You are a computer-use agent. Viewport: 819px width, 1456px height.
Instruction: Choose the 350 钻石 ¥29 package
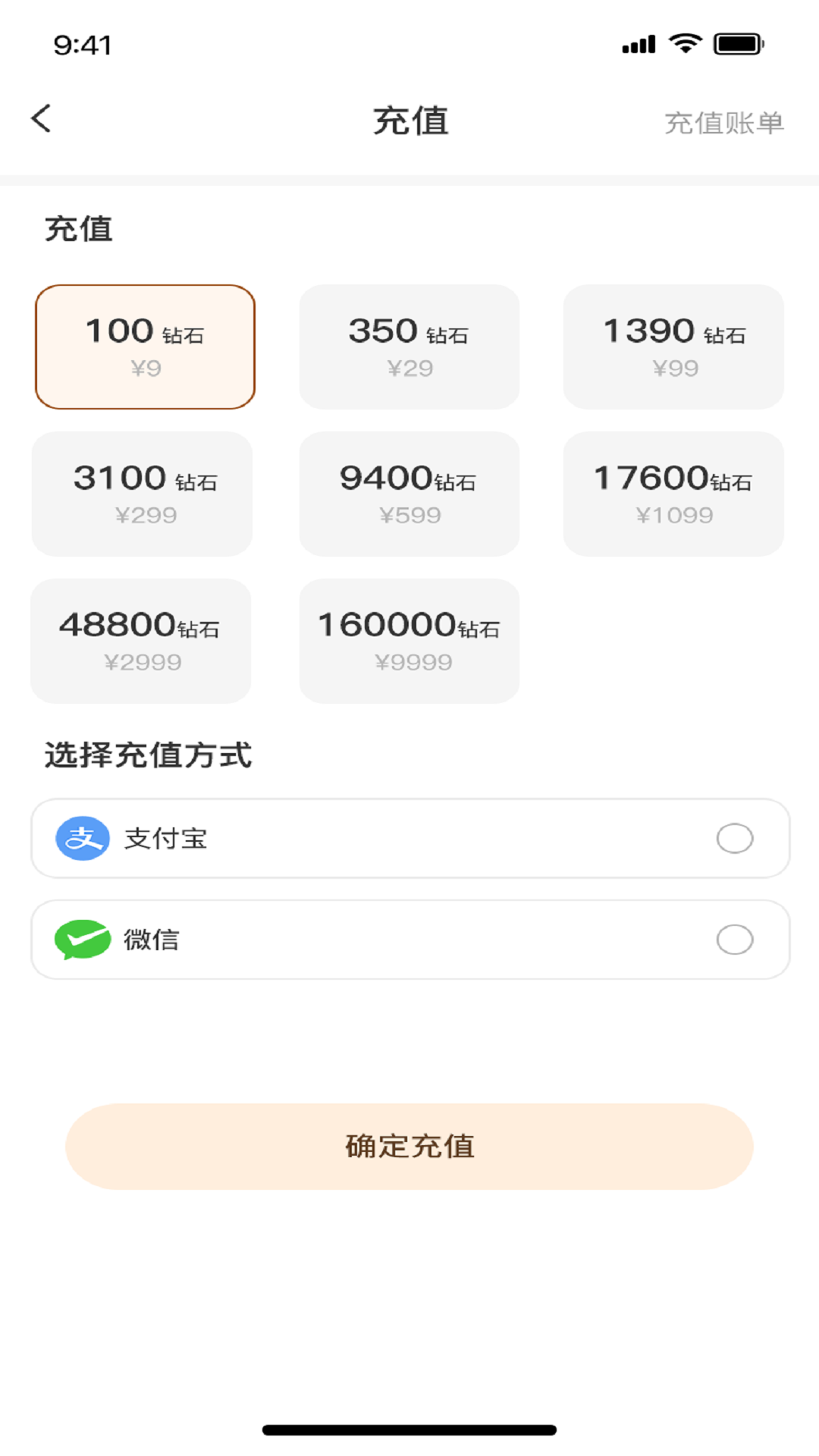click(409, 347)
